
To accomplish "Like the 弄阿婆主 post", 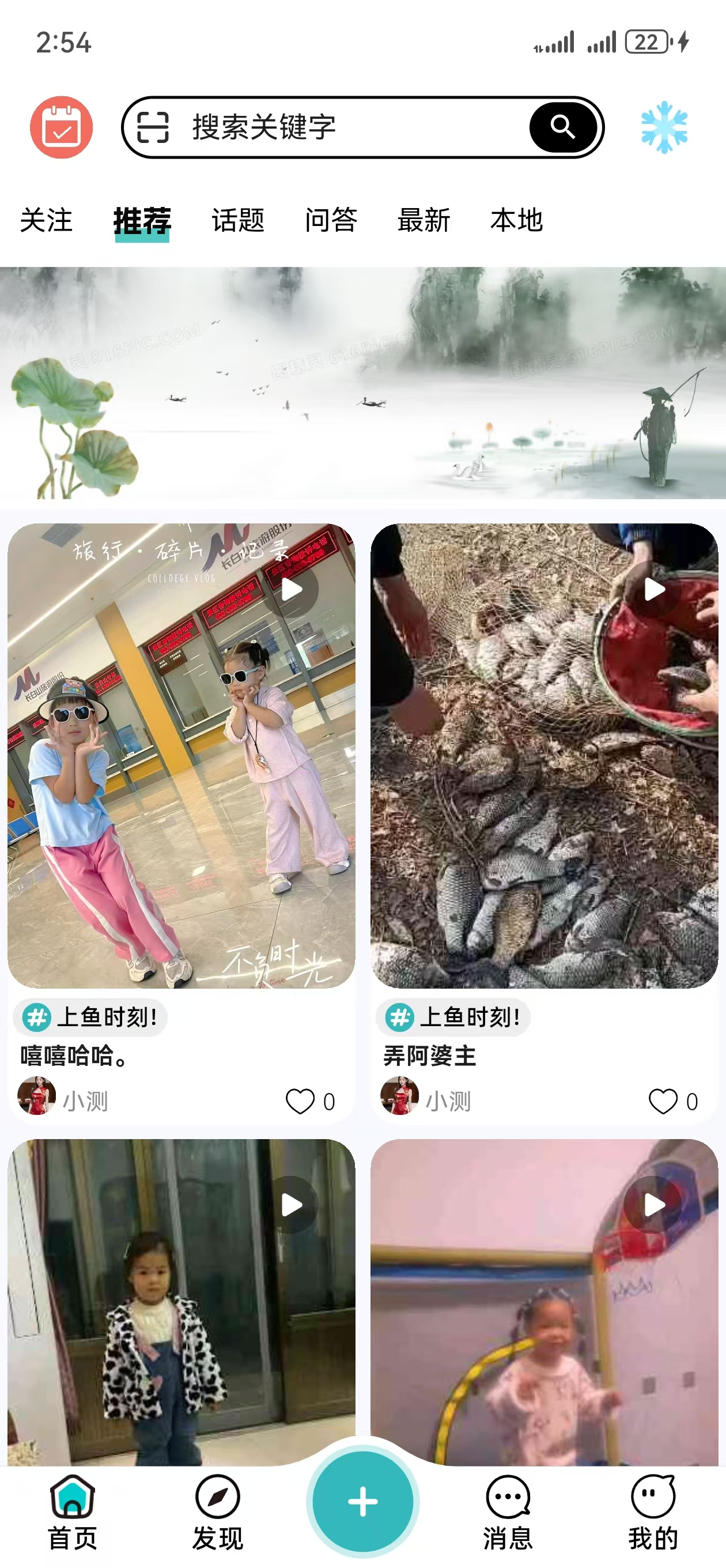I will 663,1100.
